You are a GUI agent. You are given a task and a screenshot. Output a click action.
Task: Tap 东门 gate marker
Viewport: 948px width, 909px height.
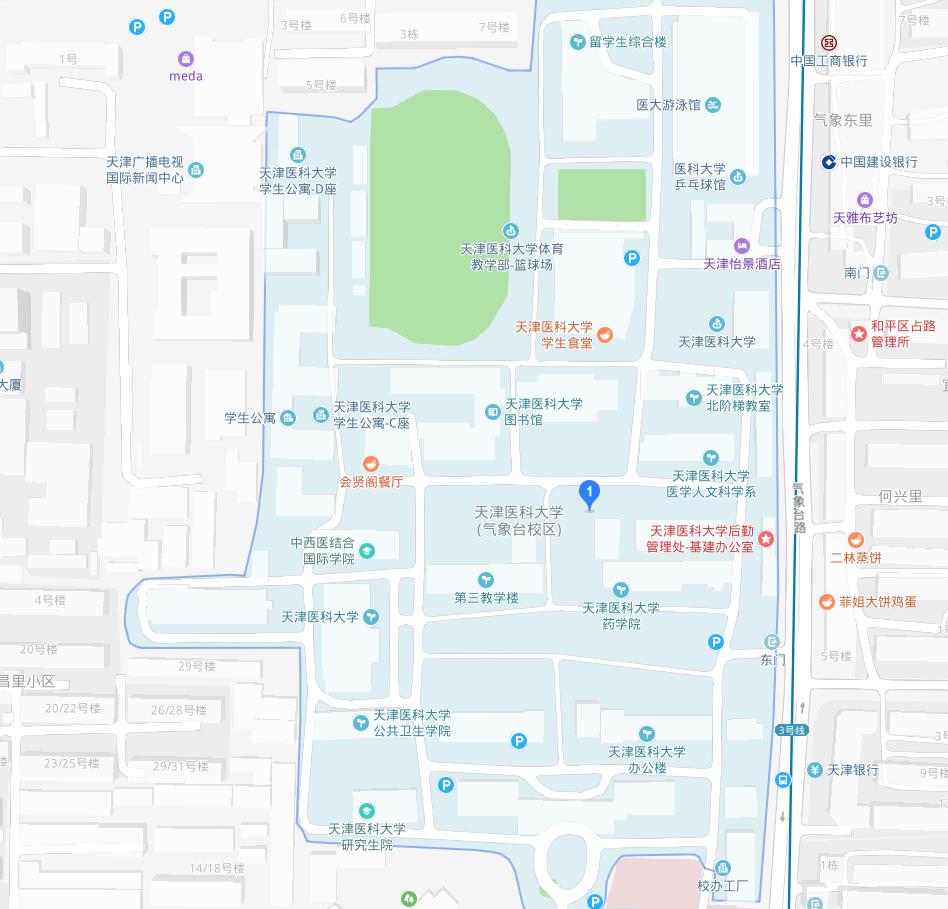(x=772, y=641)
